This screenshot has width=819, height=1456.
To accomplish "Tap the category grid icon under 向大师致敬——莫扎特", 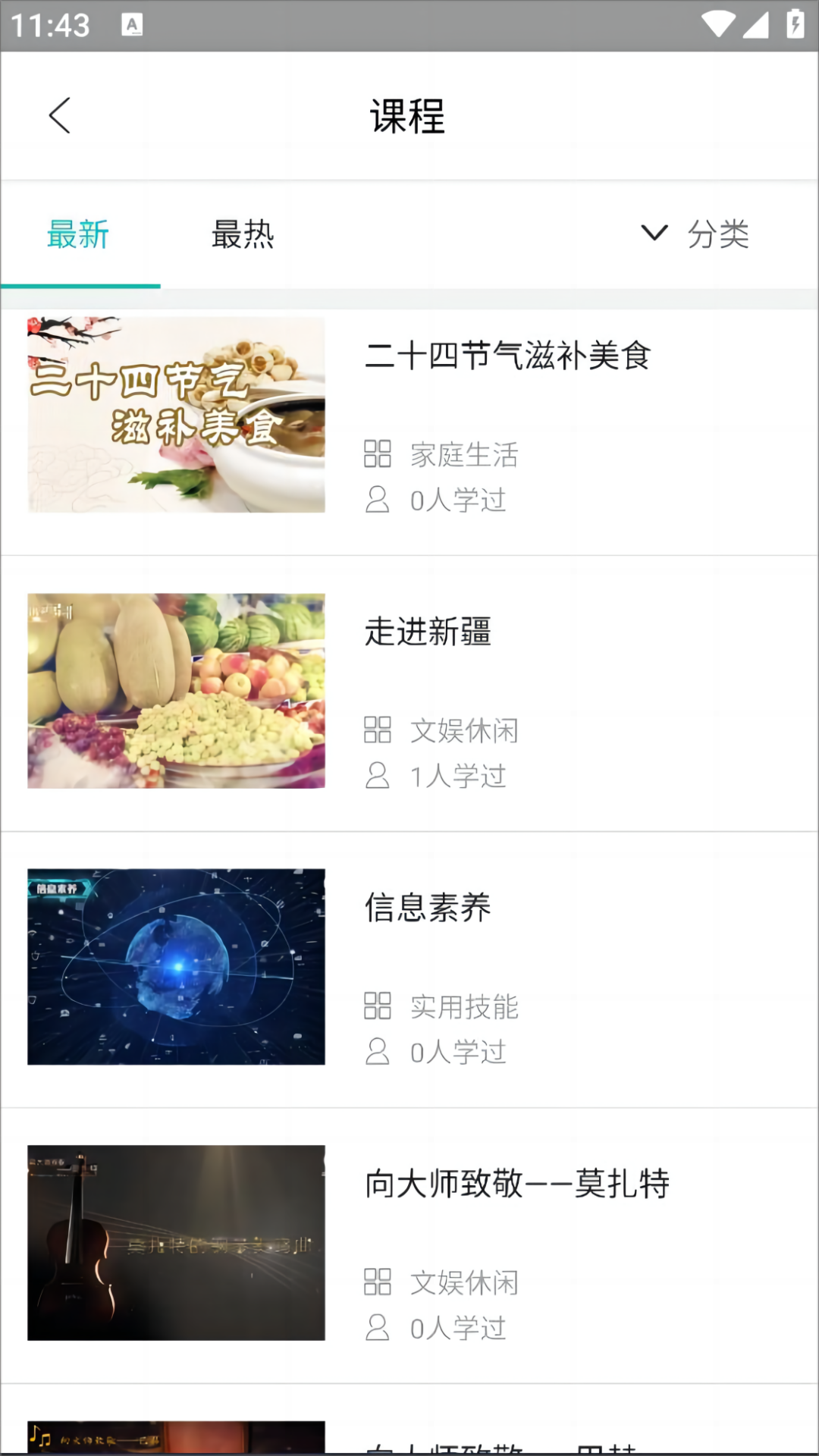I will coord(378,1283).
